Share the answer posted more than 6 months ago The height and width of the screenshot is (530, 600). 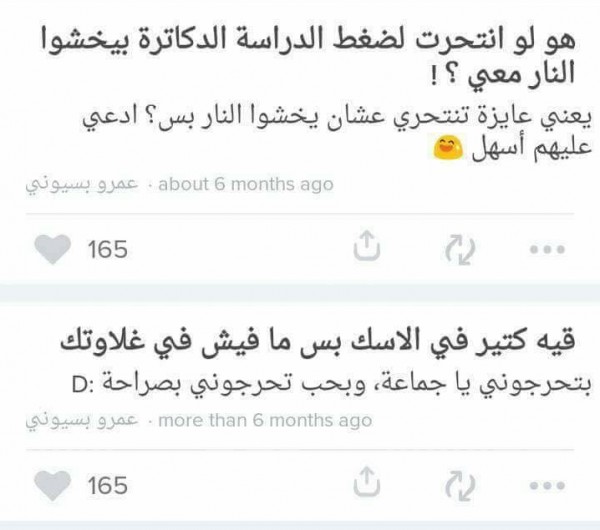tap(368, 485)
